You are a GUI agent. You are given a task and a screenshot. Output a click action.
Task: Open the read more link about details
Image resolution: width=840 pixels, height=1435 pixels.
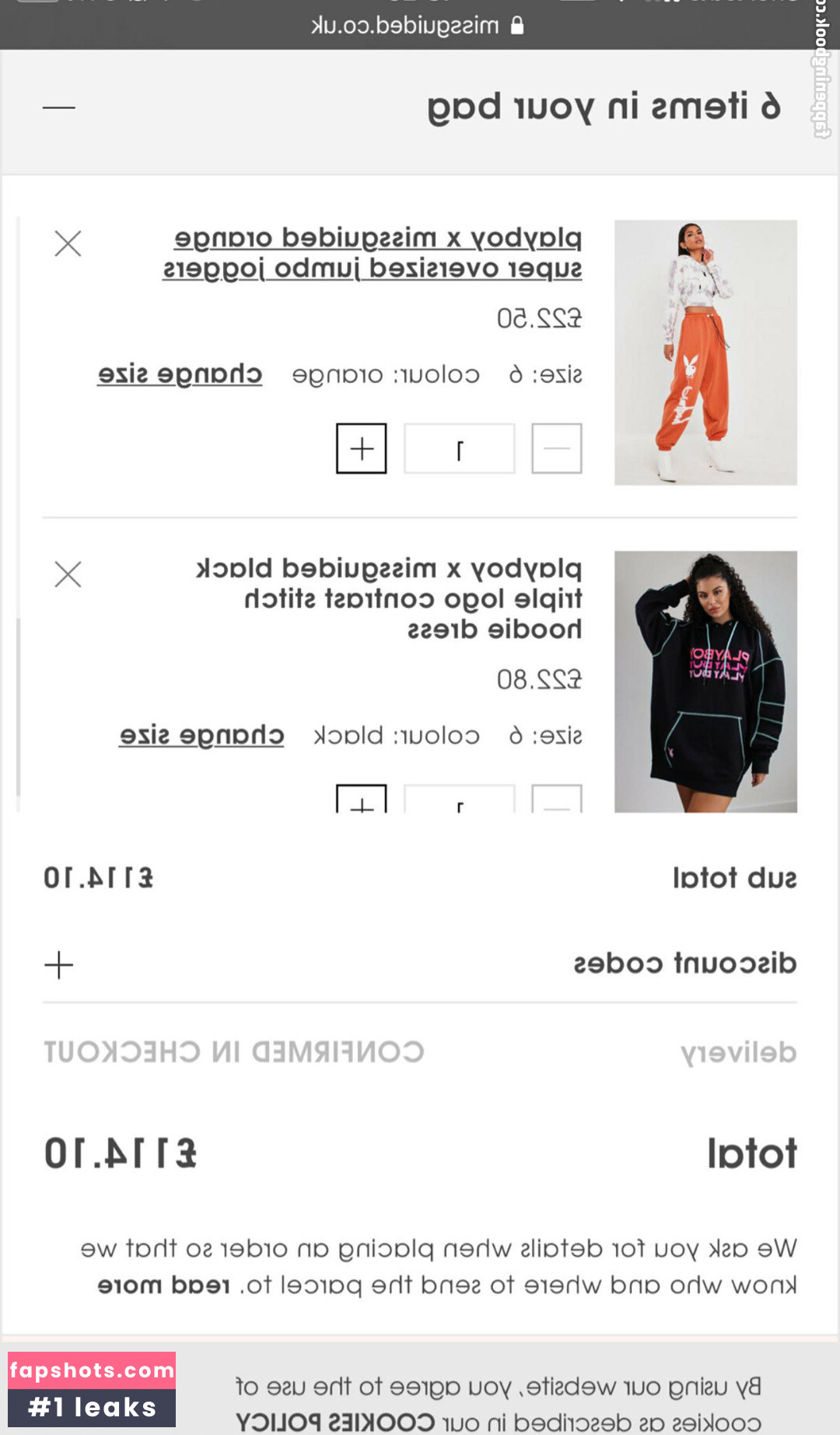pos(163,1285)
